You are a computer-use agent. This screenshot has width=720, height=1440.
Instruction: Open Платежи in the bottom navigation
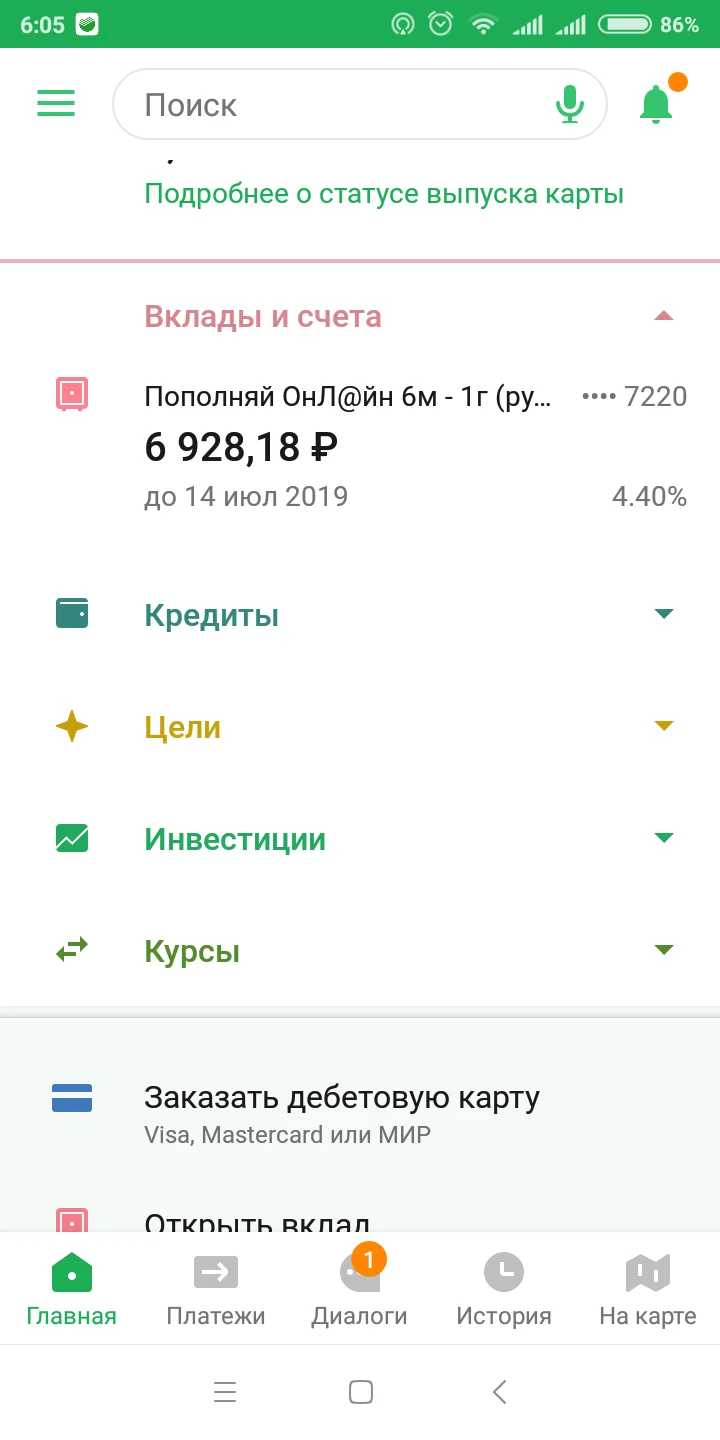pyautogui.click(x=215, y=1288)
